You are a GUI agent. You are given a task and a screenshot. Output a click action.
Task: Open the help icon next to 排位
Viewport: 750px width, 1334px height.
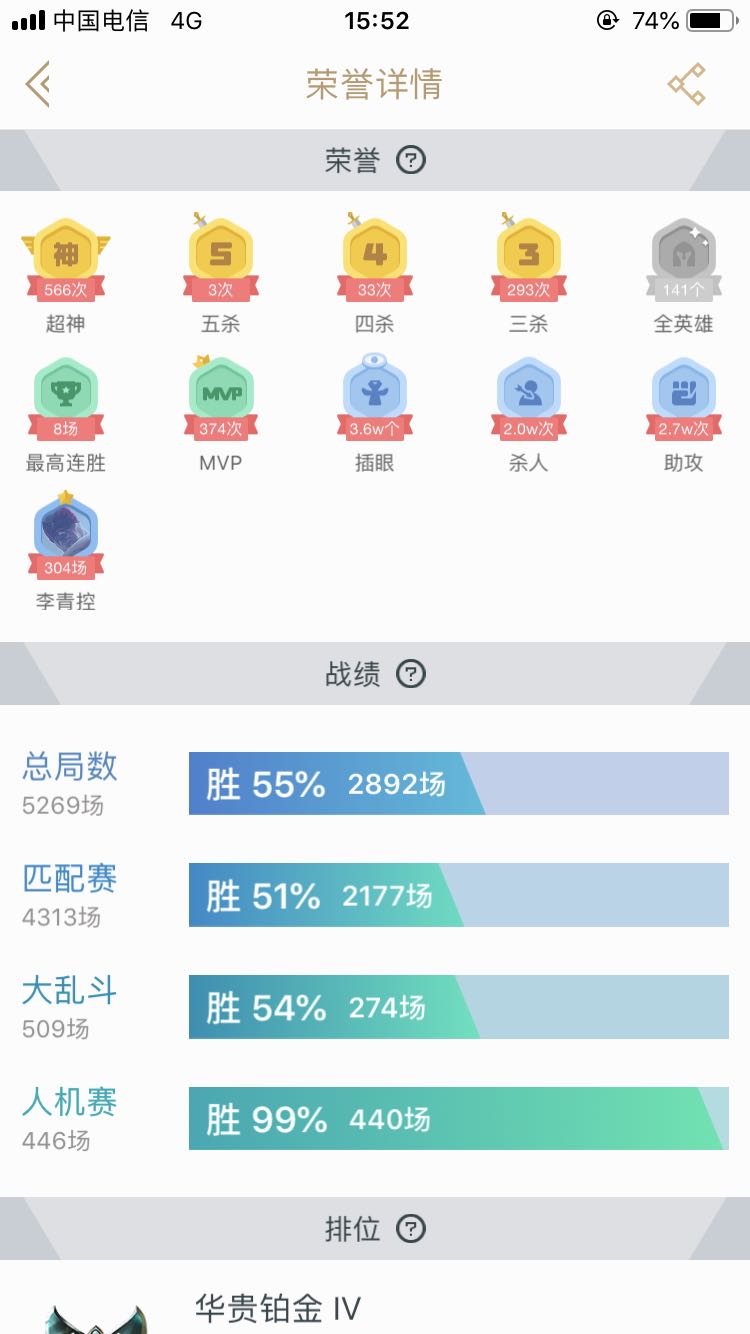[411, 1228]
